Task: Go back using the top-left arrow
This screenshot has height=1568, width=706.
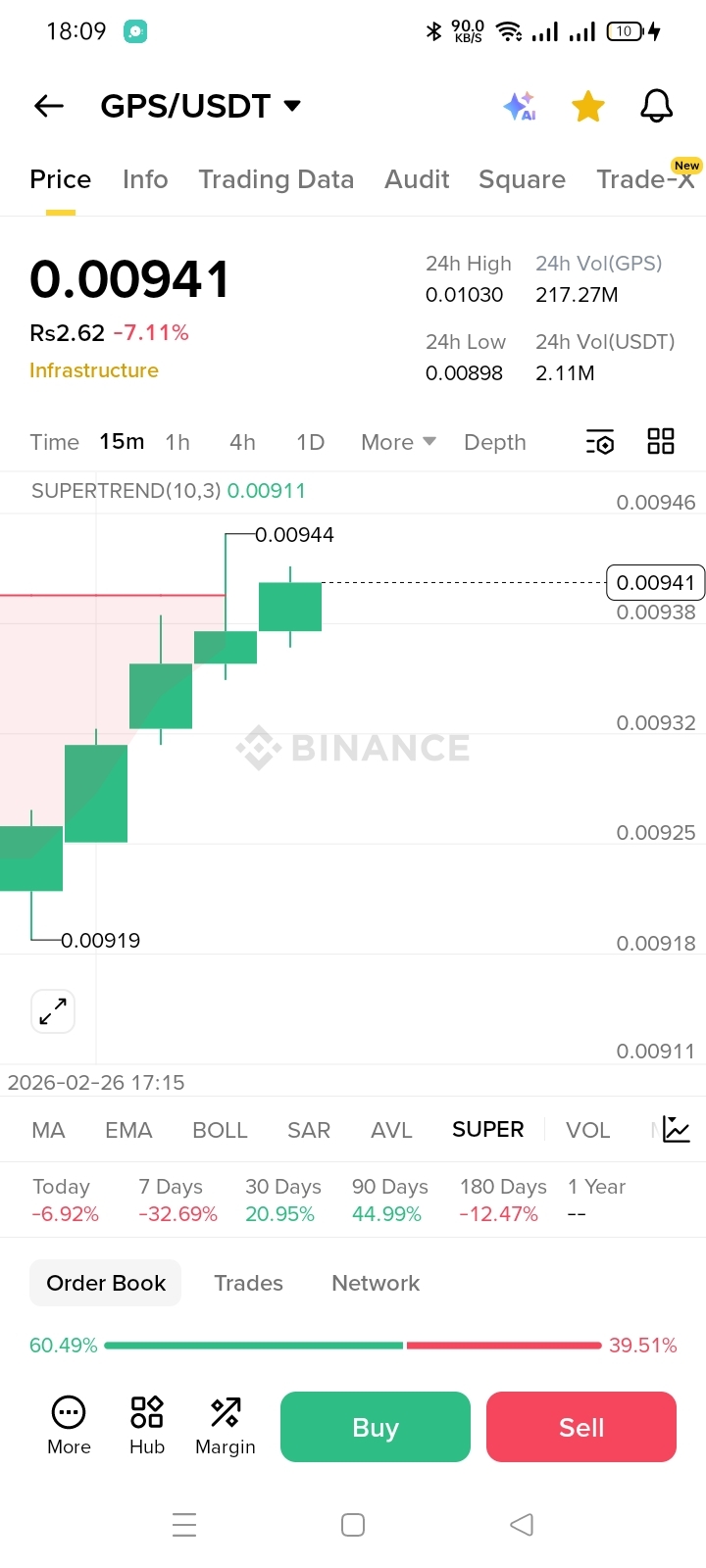Action: 49,106
